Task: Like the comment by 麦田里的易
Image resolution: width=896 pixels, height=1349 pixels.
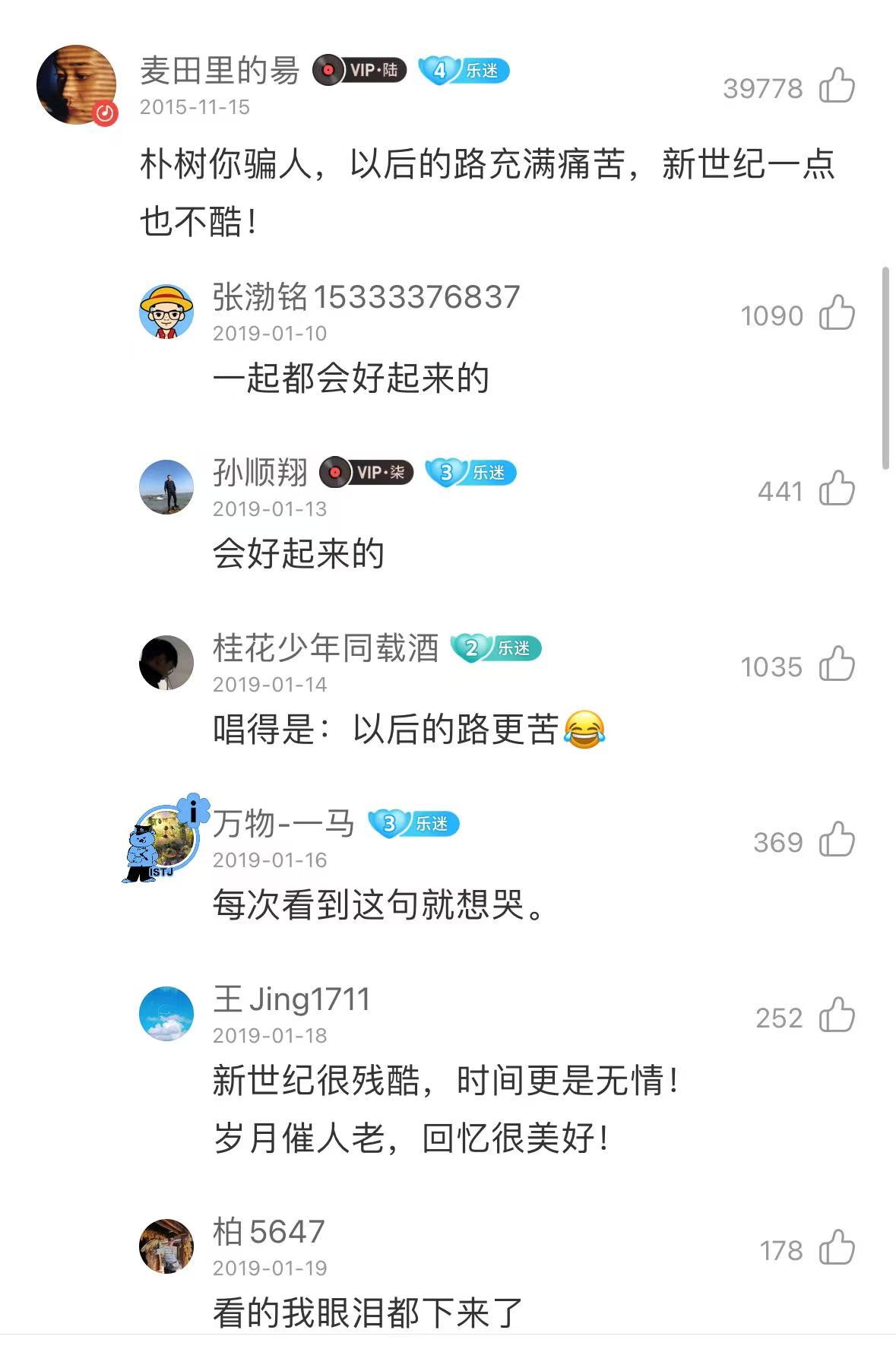Action: (837, 85)
